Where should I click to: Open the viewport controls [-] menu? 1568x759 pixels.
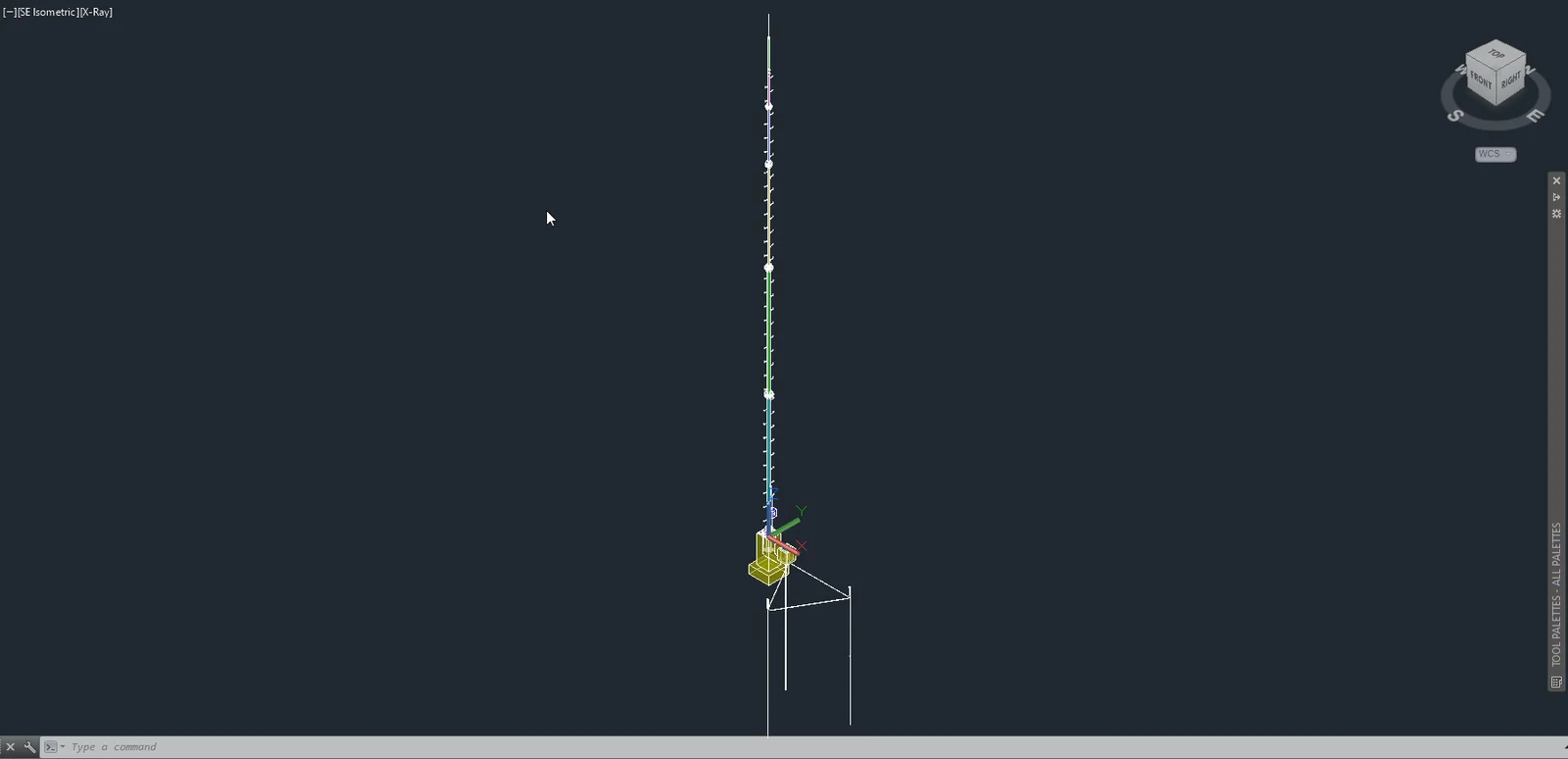coord(9,13)
